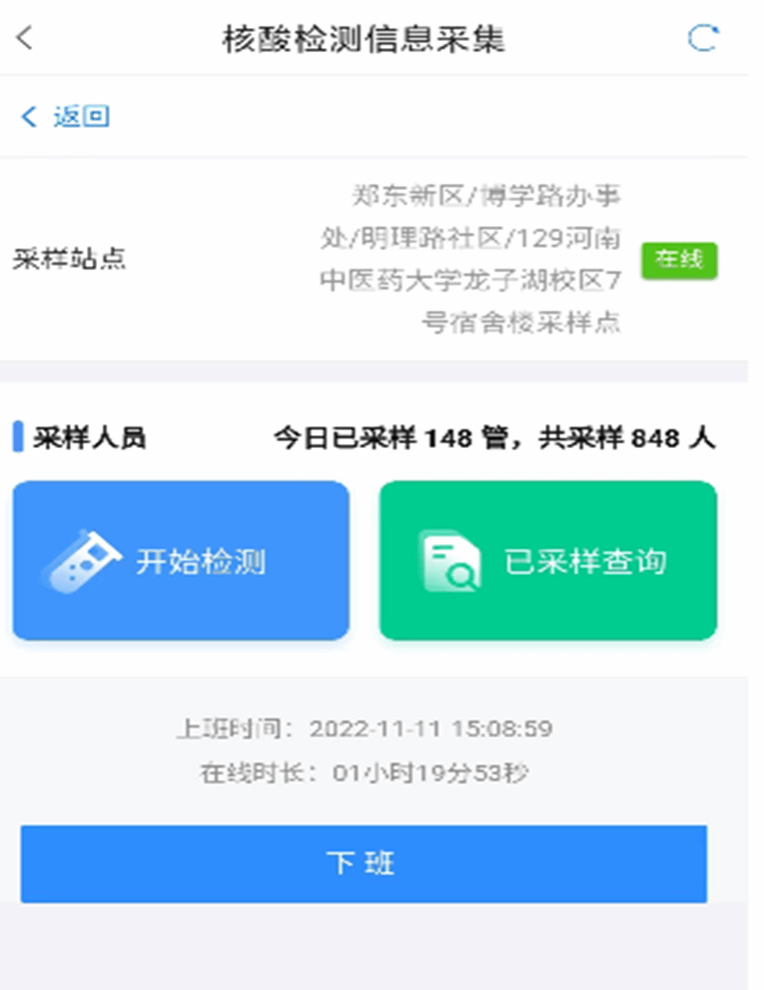This screenshot has height=990, width=764.
Task: Go back using the 返回 link
Action: (x=66, y=117)
